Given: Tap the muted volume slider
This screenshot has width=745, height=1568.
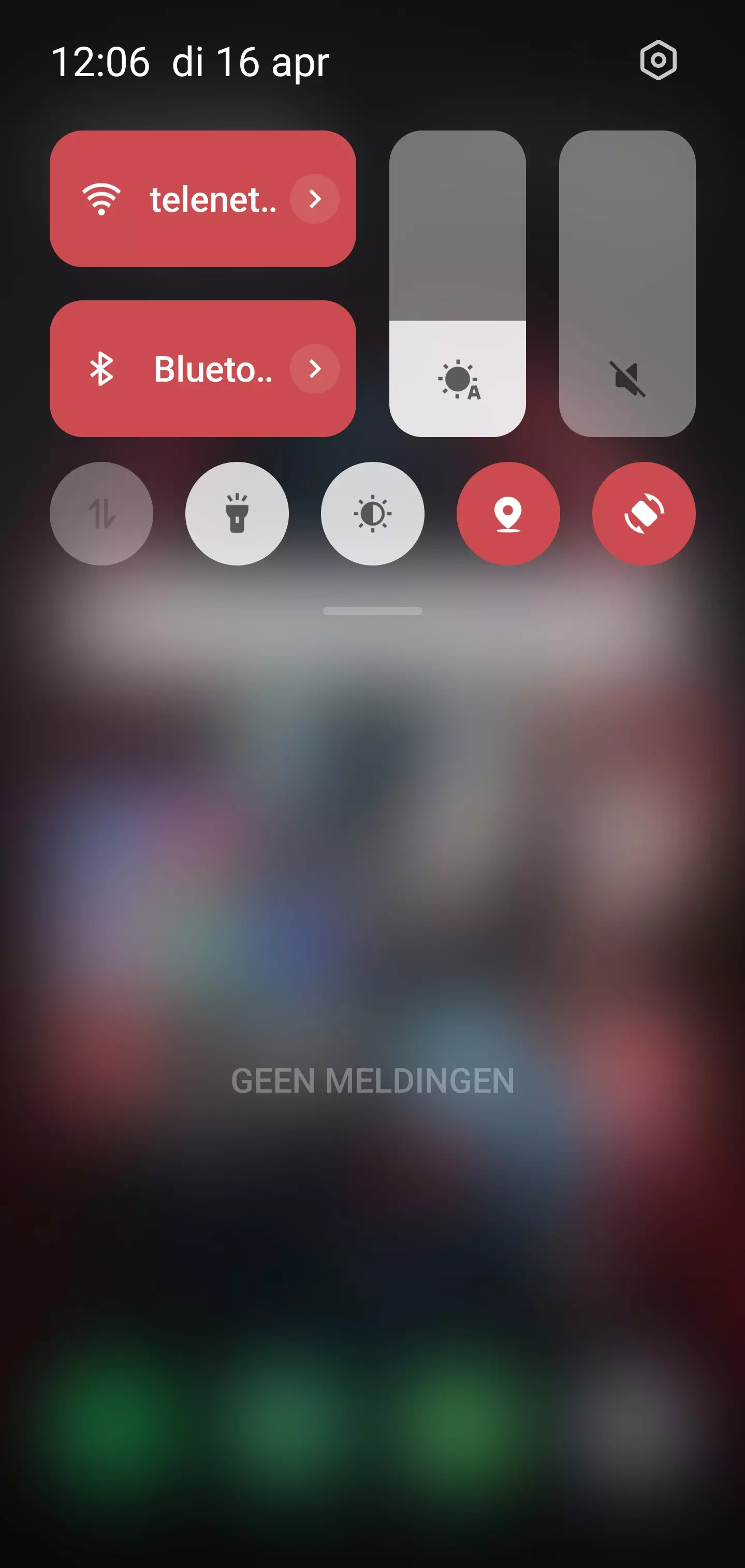Looking at the screenshot, I should click(627, 283).
